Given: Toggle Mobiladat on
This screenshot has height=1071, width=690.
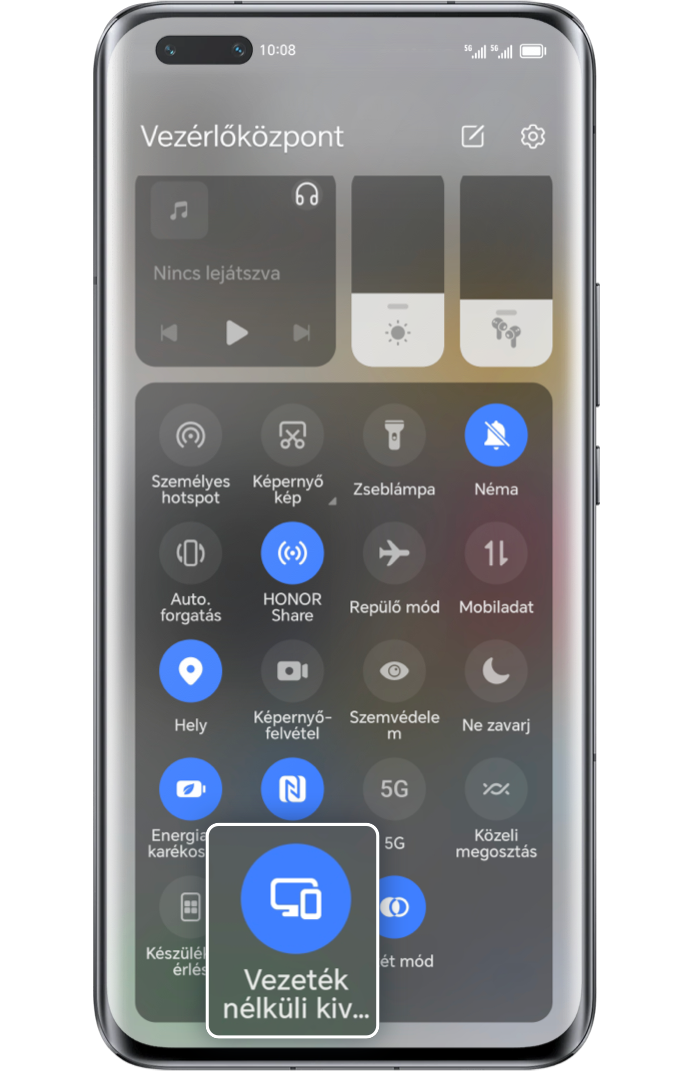Looking at the screenshot, I should pyautogui.click(x=496, y=553).
